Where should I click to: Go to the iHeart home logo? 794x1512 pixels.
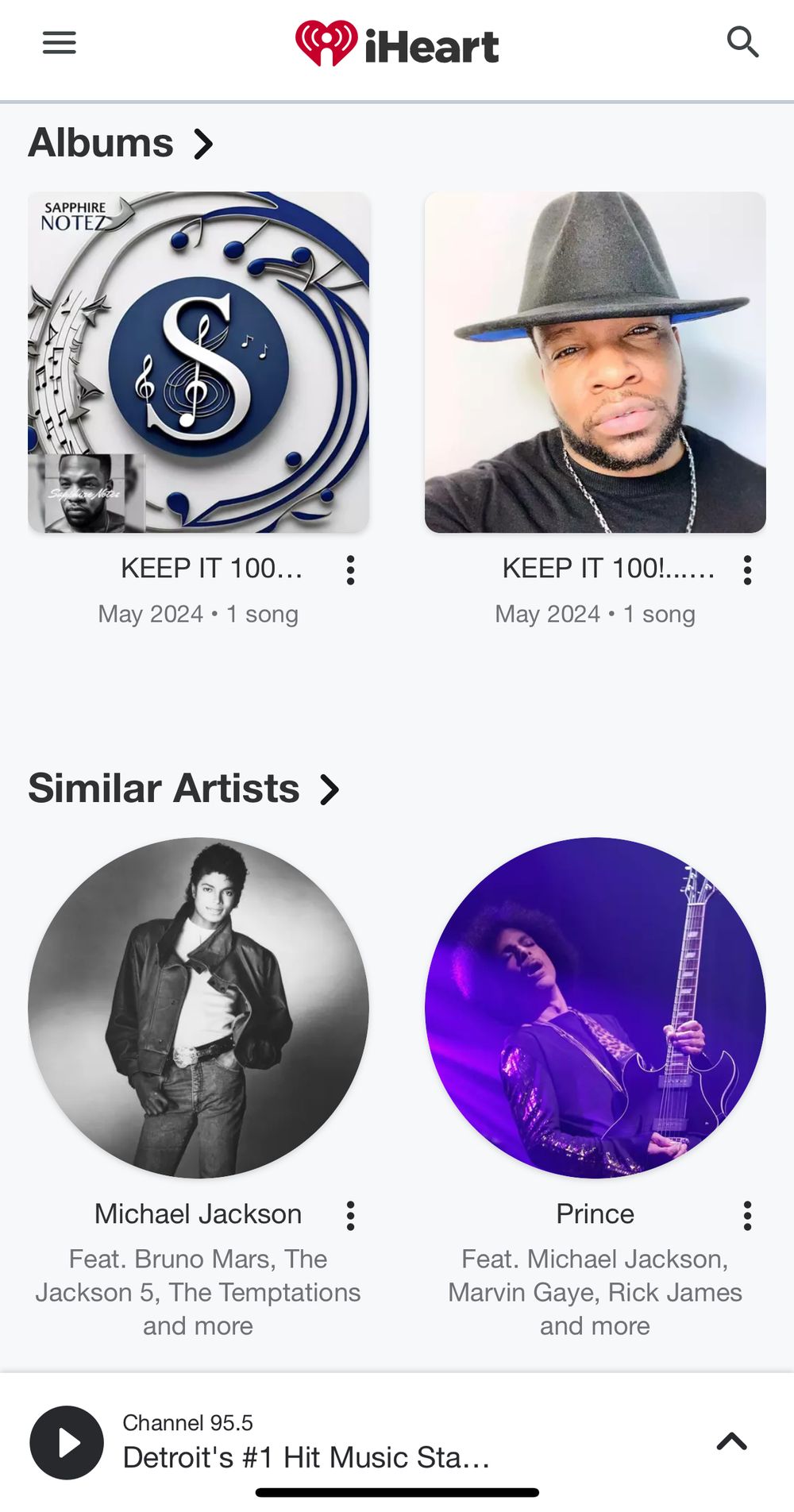tap(397, 44)
